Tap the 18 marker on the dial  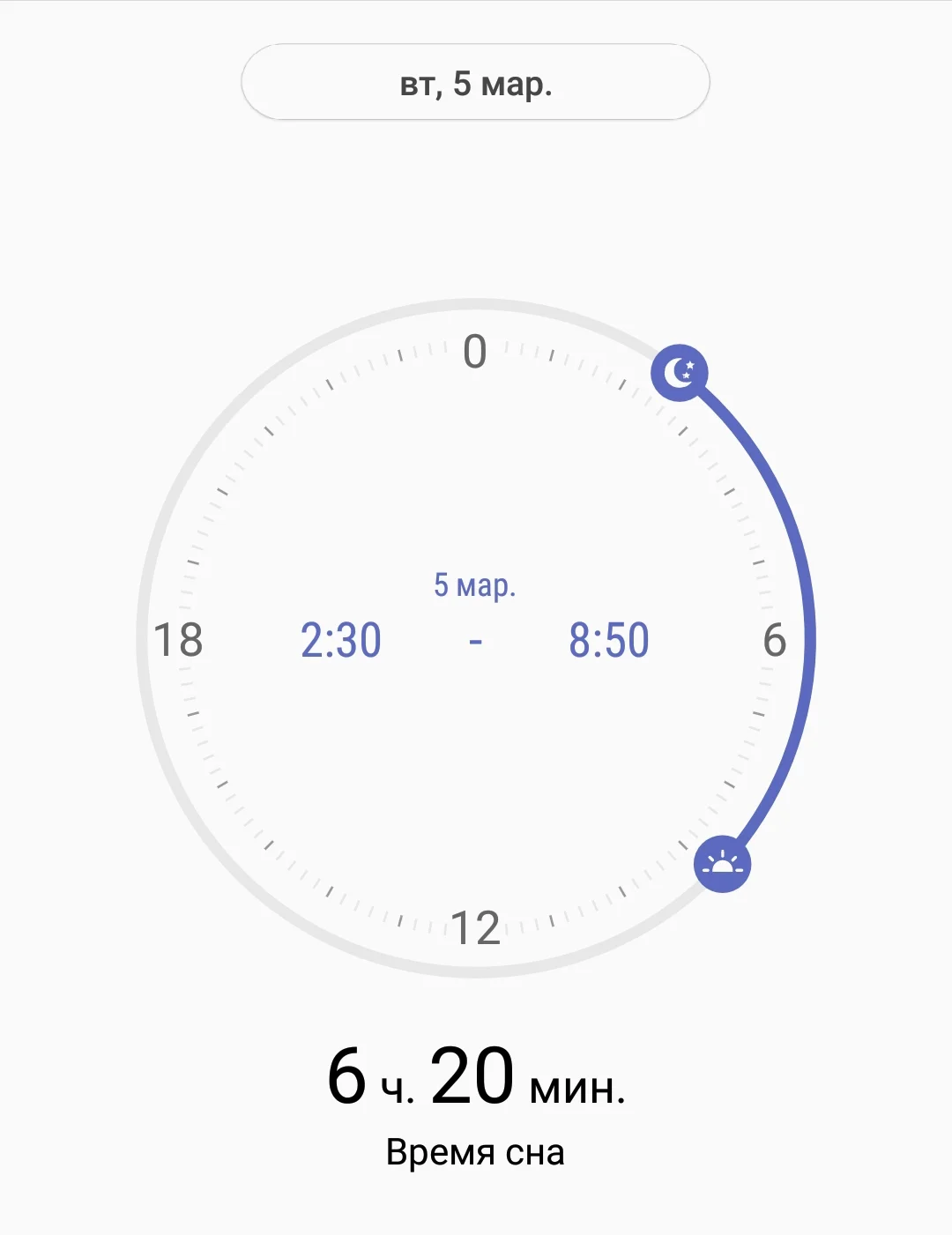[179, 641]
